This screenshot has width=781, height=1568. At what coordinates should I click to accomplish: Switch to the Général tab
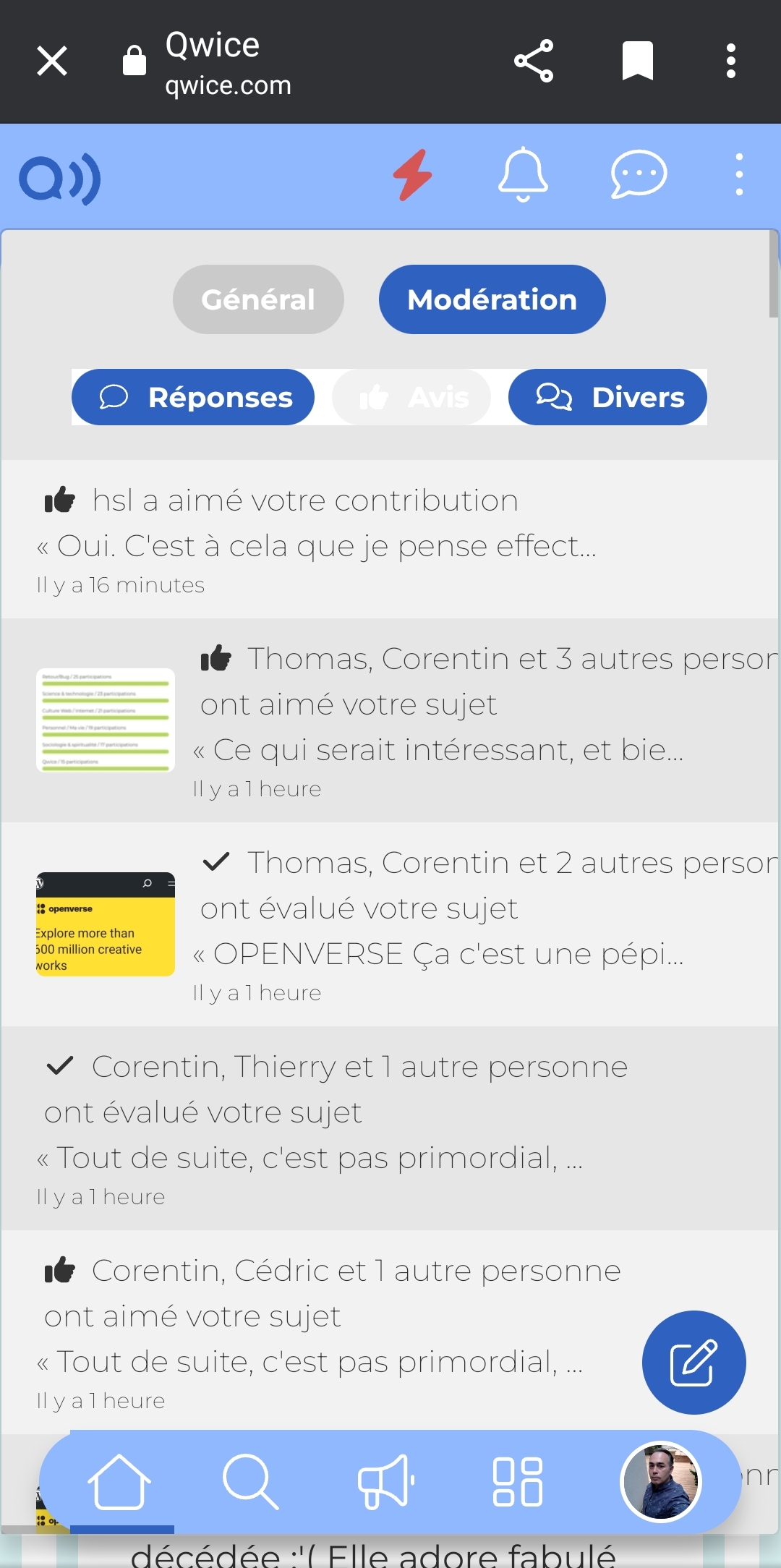[x=258, y=299]
